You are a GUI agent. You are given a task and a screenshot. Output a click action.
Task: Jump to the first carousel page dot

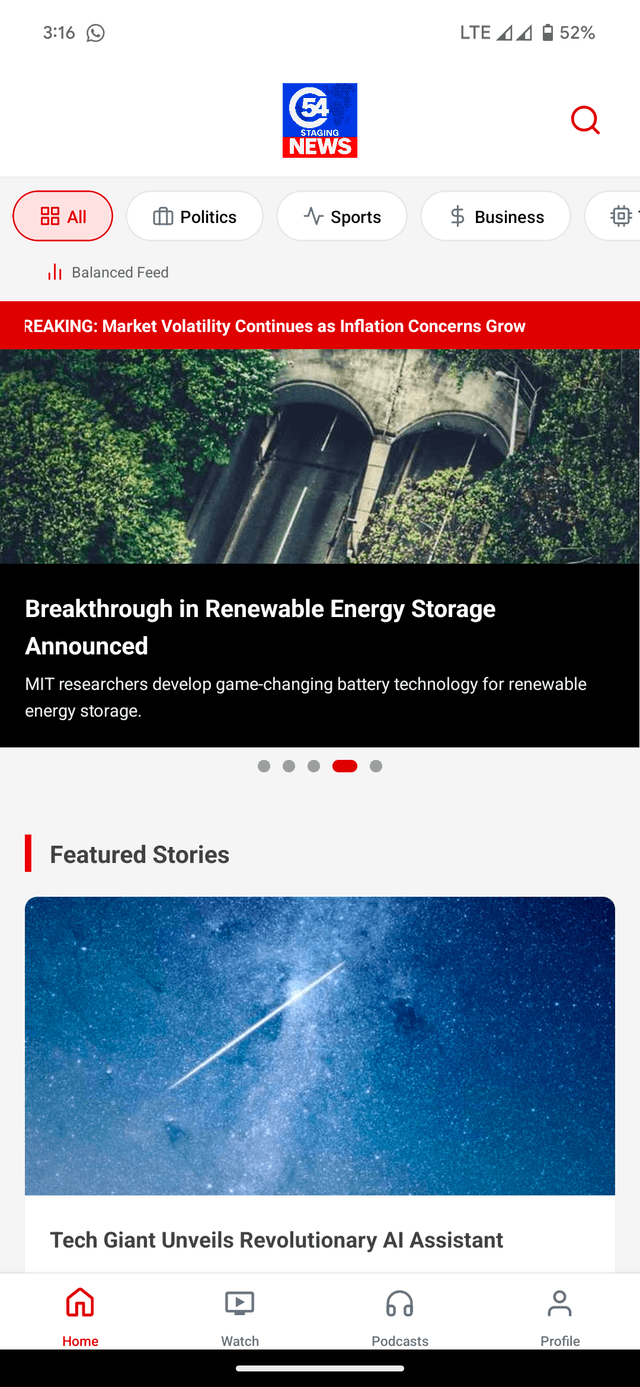264,766
